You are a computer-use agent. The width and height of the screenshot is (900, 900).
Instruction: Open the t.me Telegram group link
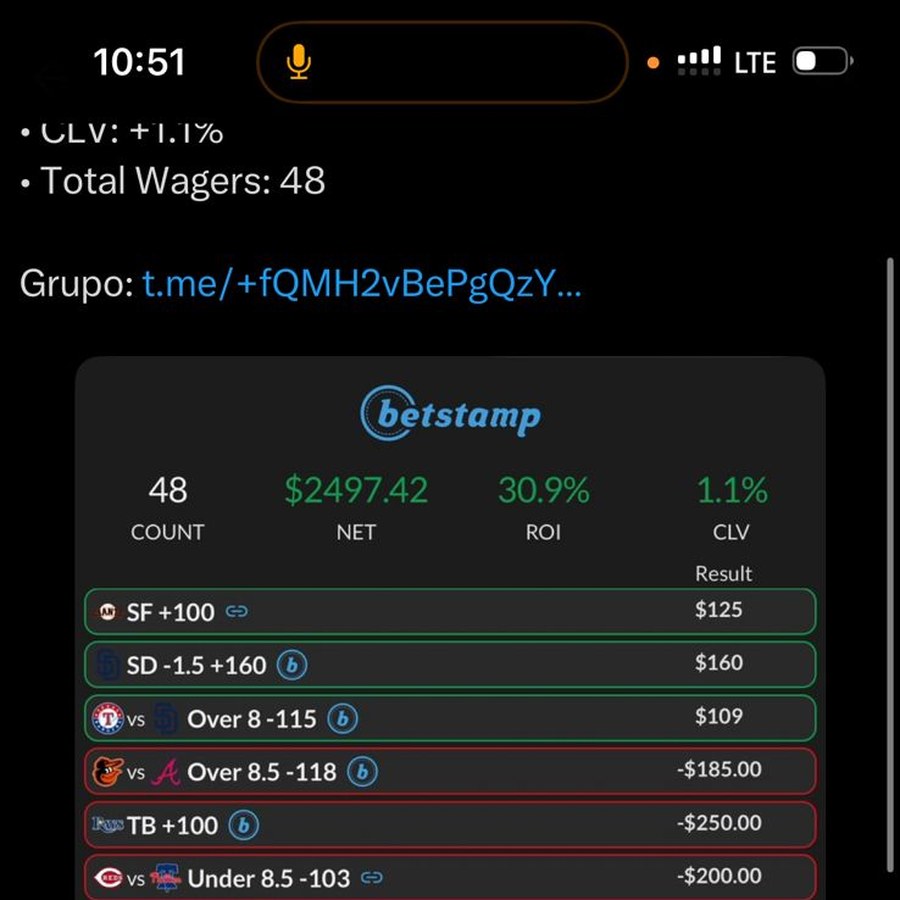click(361, 285)
